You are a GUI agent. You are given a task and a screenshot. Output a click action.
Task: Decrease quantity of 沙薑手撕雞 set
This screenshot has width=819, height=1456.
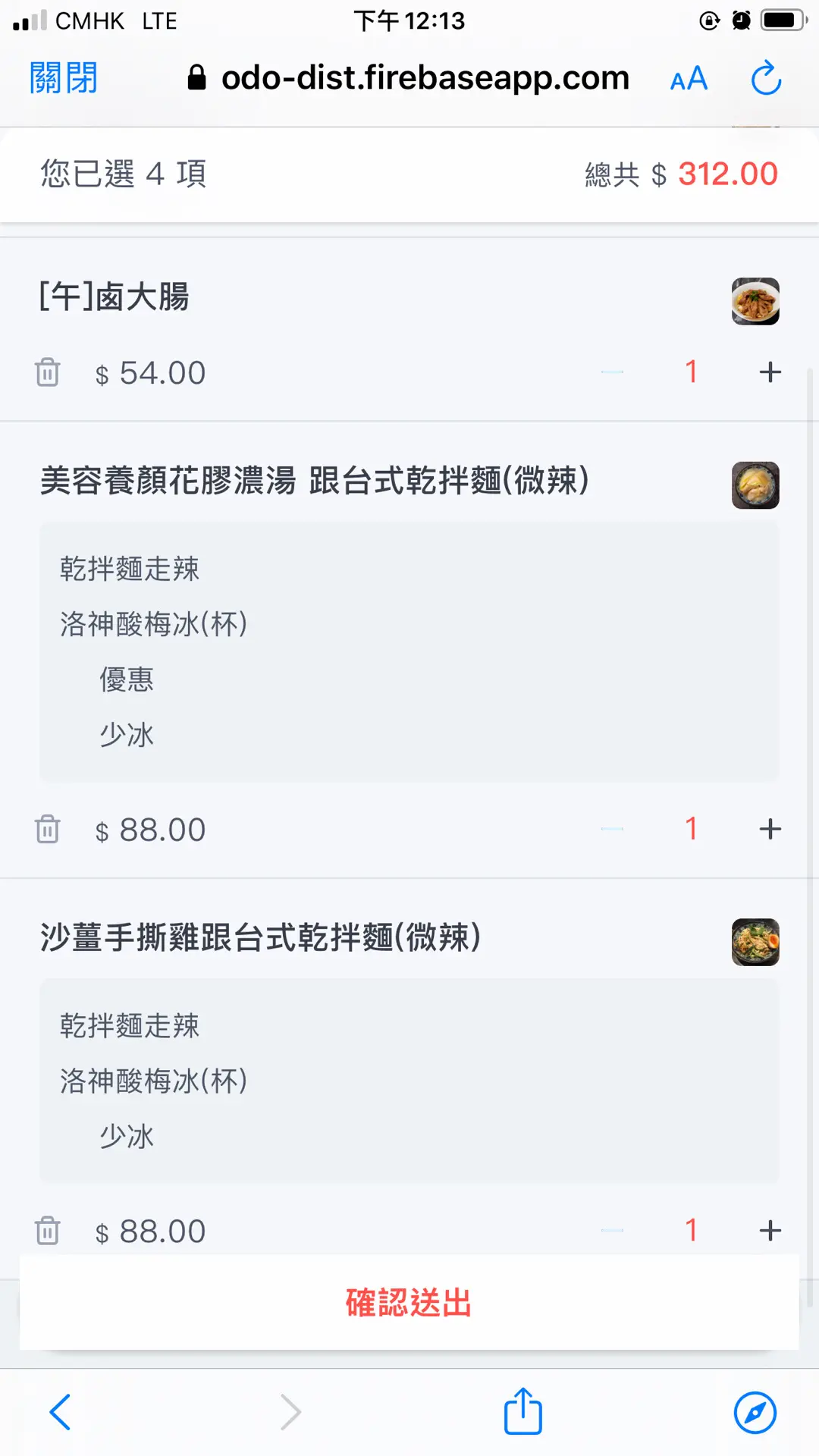coord(612,1230)
